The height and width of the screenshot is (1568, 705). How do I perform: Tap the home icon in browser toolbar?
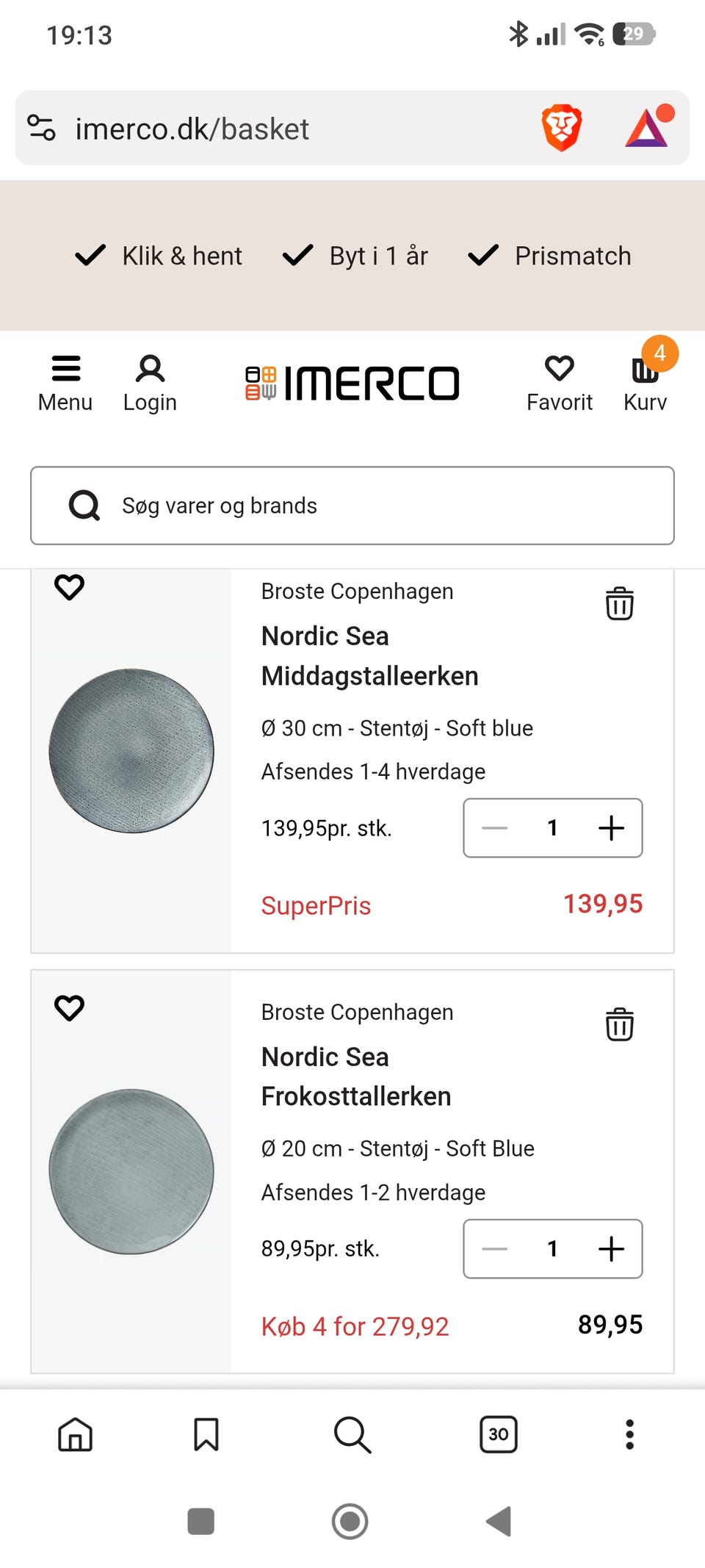pyautogui.click(x=75, y=1434)
